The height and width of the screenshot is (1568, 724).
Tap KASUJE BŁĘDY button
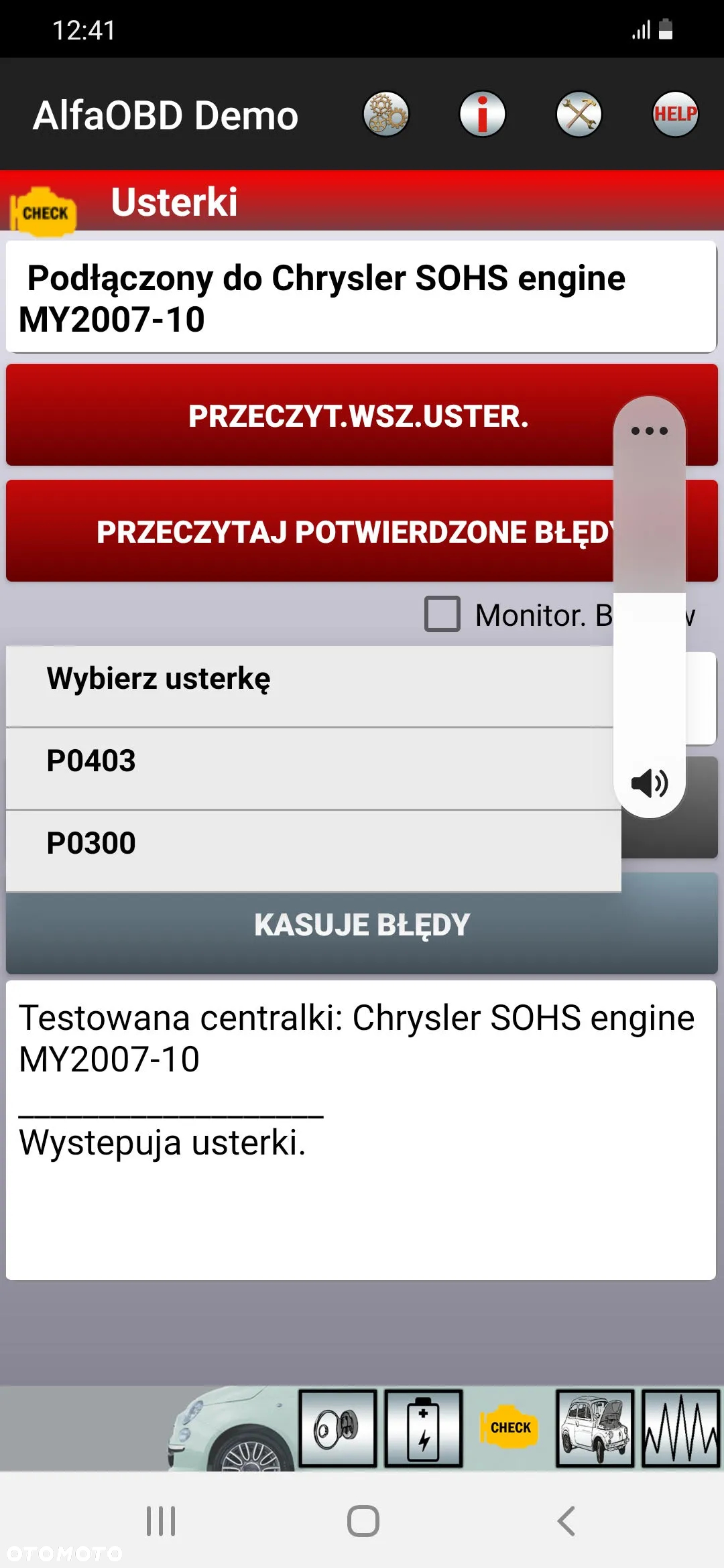362,925
